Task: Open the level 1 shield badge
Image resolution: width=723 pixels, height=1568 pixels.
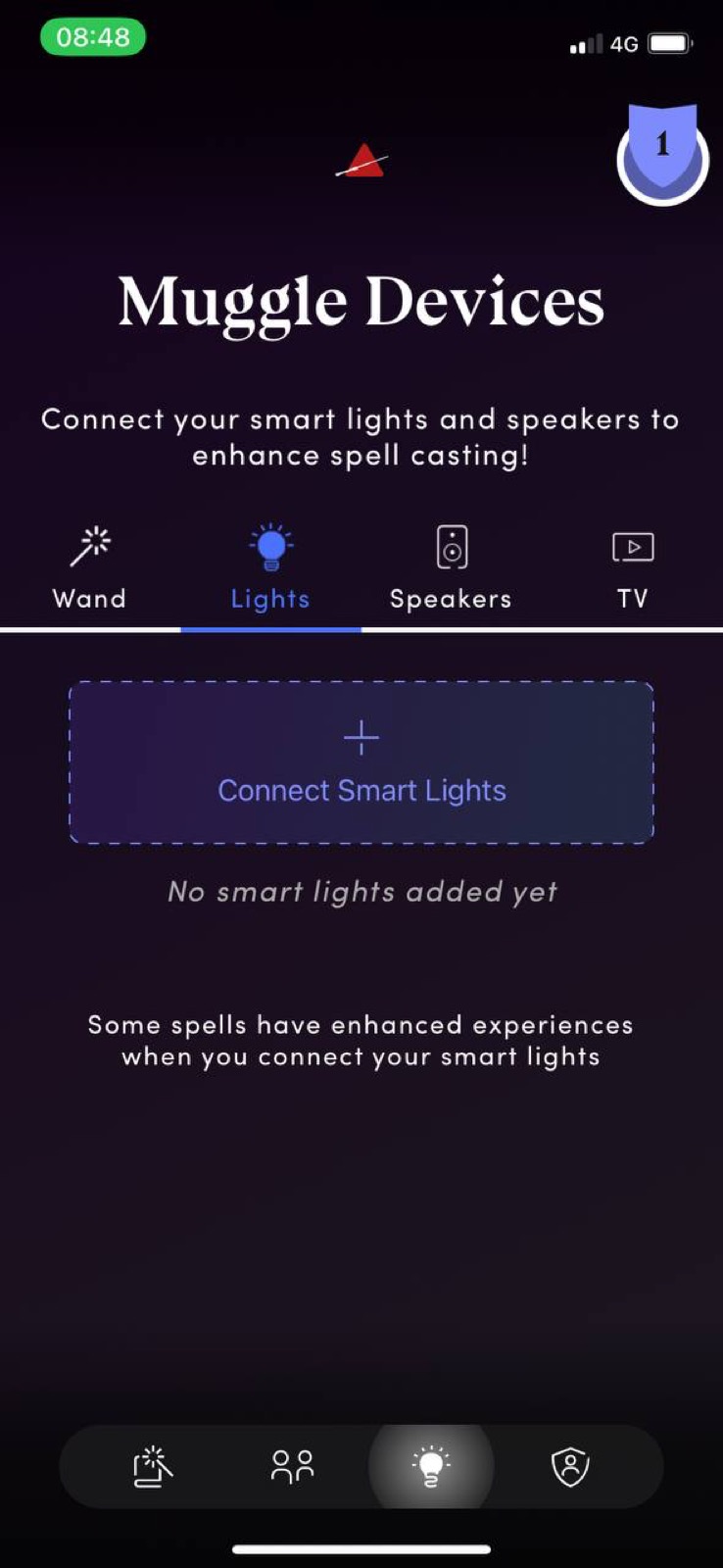Action: click(662, 155)
